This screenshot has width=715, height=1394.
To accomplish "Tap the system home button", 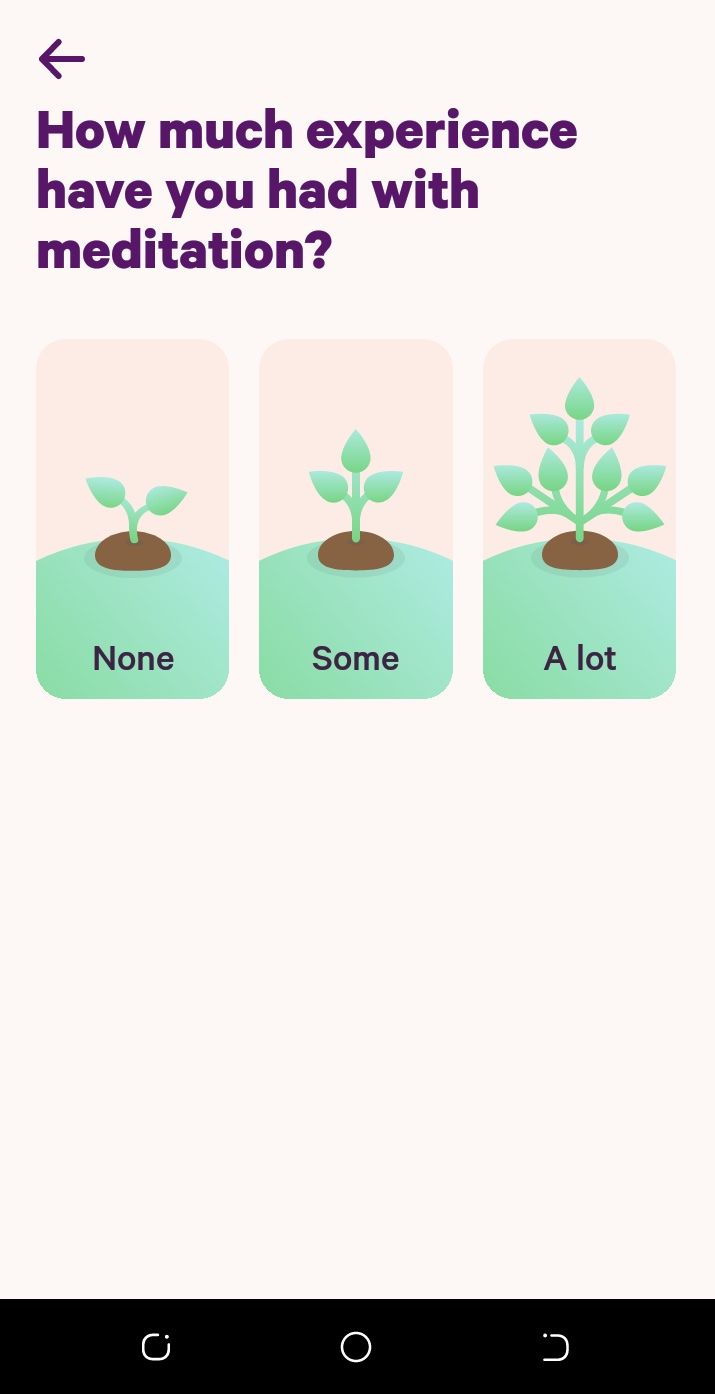I will pyautogui.click(x=356, y=1347).
